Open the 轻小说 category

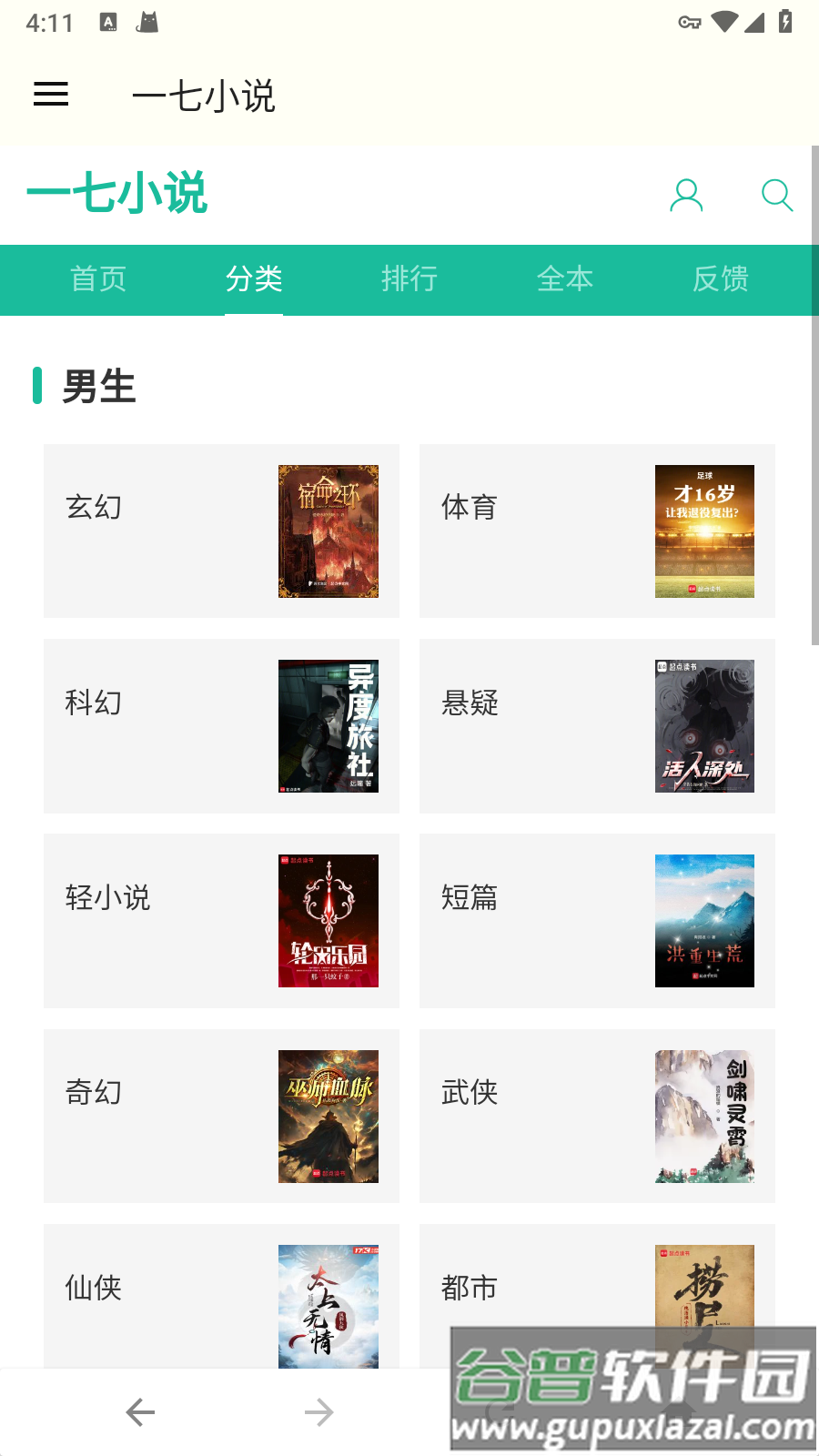pos(221,921)
